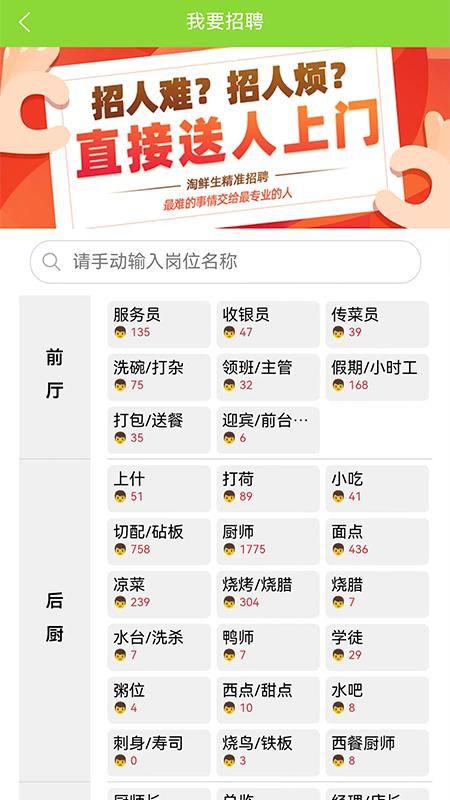
Task: Select 西点/甜点 position
Action: [x=268, y=700]
